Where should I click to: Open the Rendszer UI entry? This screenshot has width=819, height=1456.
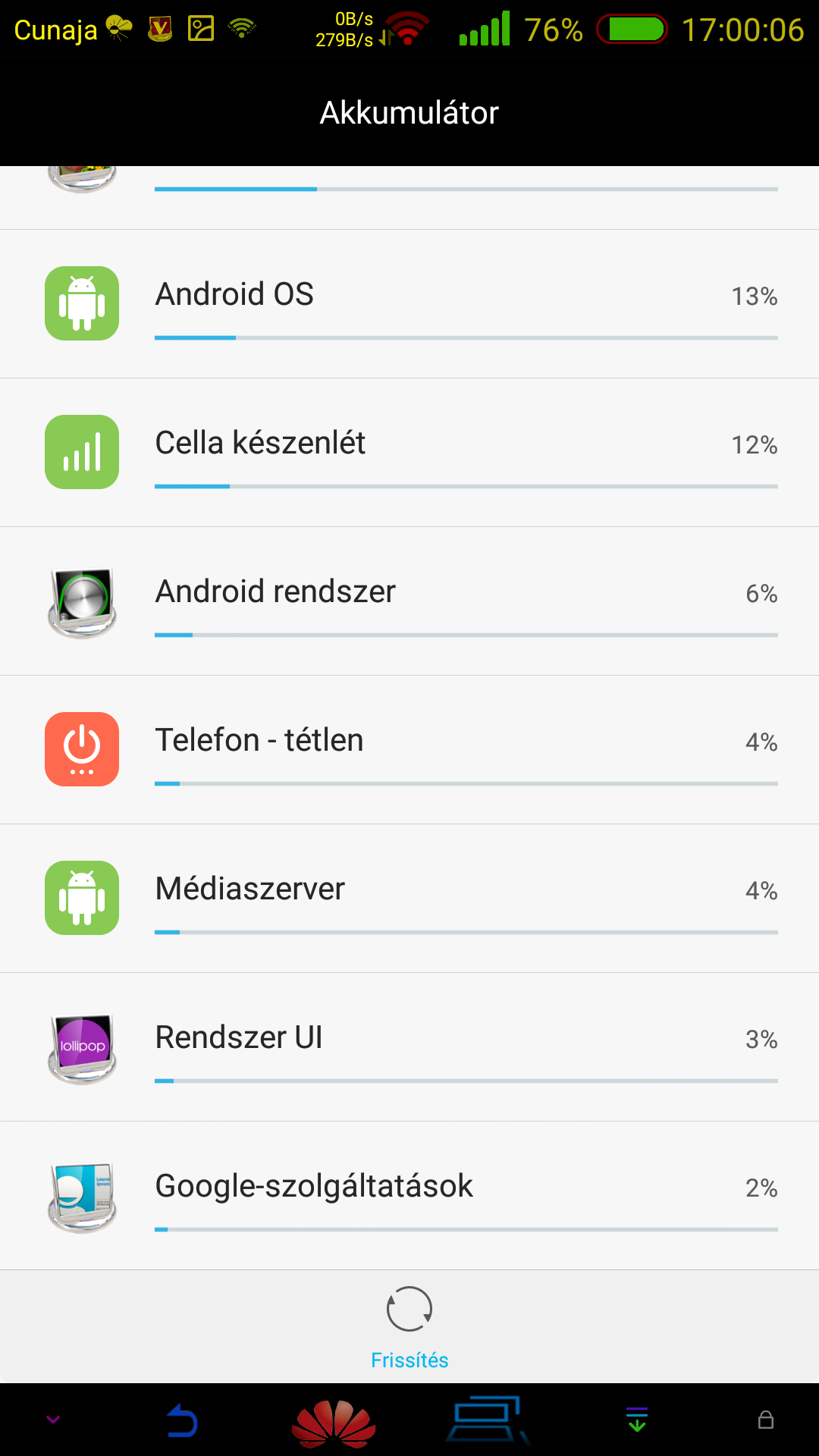pyautogui.click(x=409, y=1046)
